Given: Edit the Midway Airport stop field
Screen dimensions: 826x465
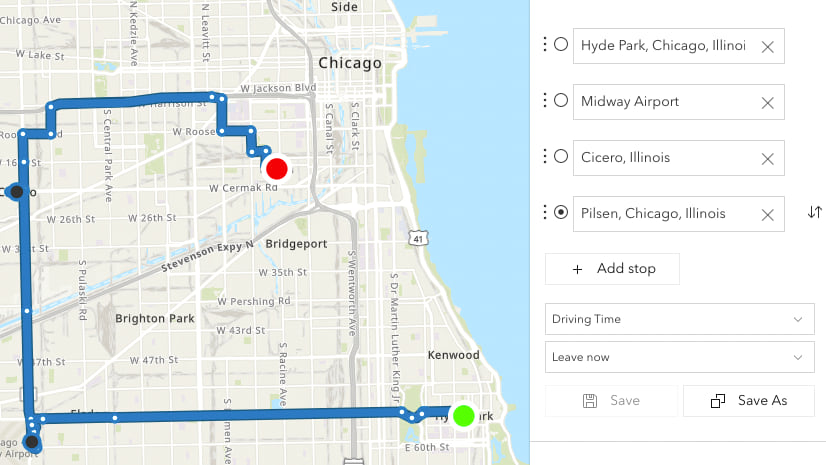Looking at the screenshot, I should point(662,102).
